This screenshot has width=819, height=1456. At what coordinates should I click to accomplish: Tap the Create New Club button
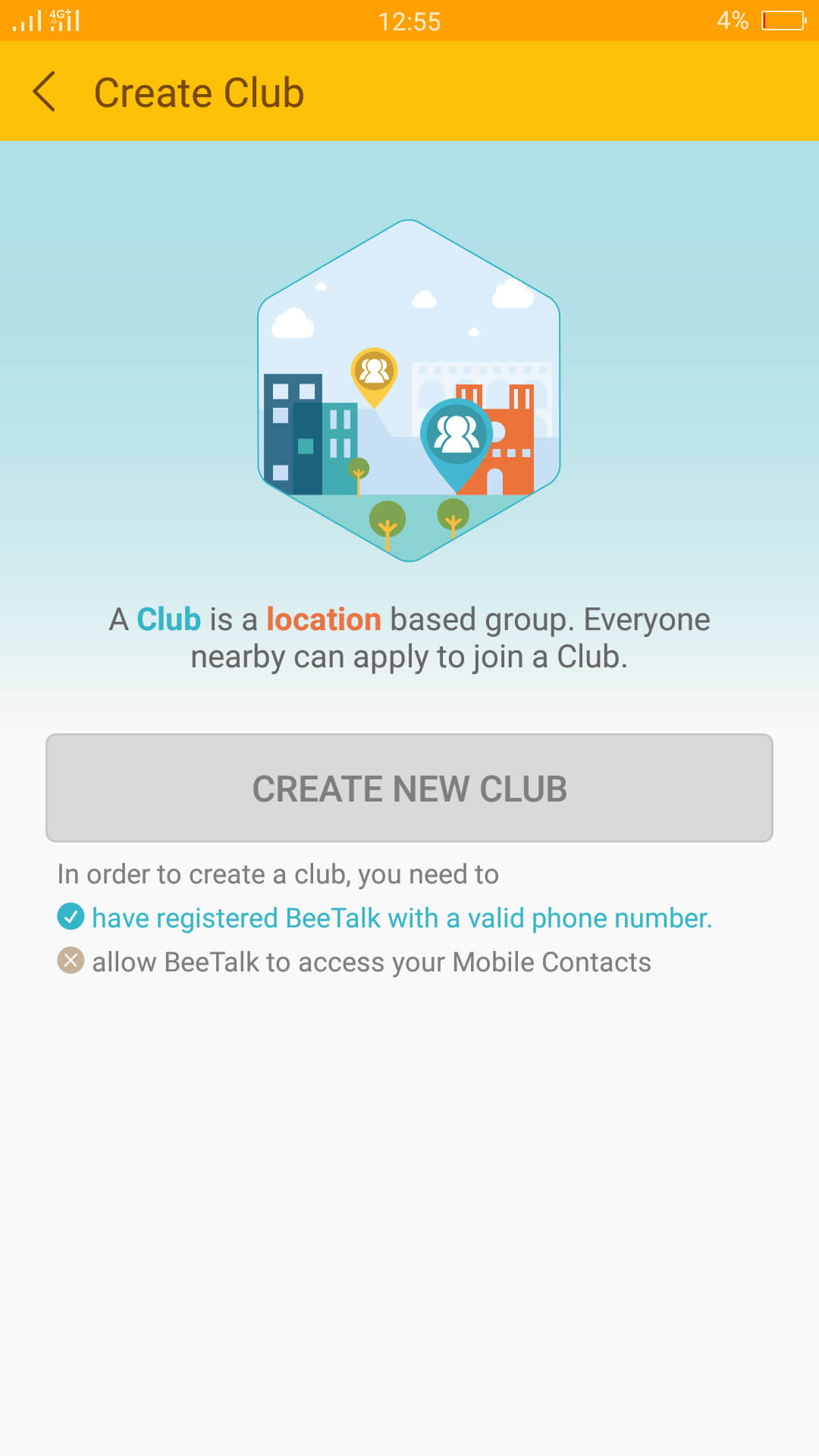(x=409, y=788)
